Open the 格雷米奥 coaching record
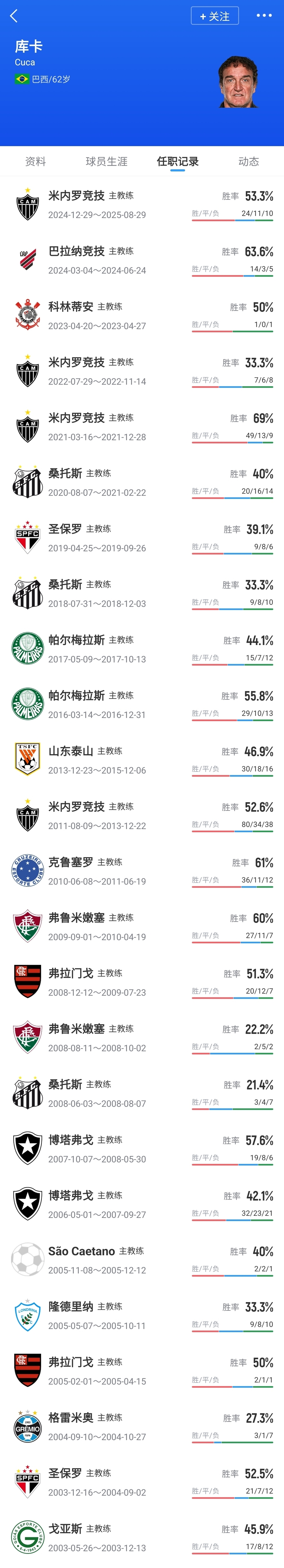 pos(142,1426)
